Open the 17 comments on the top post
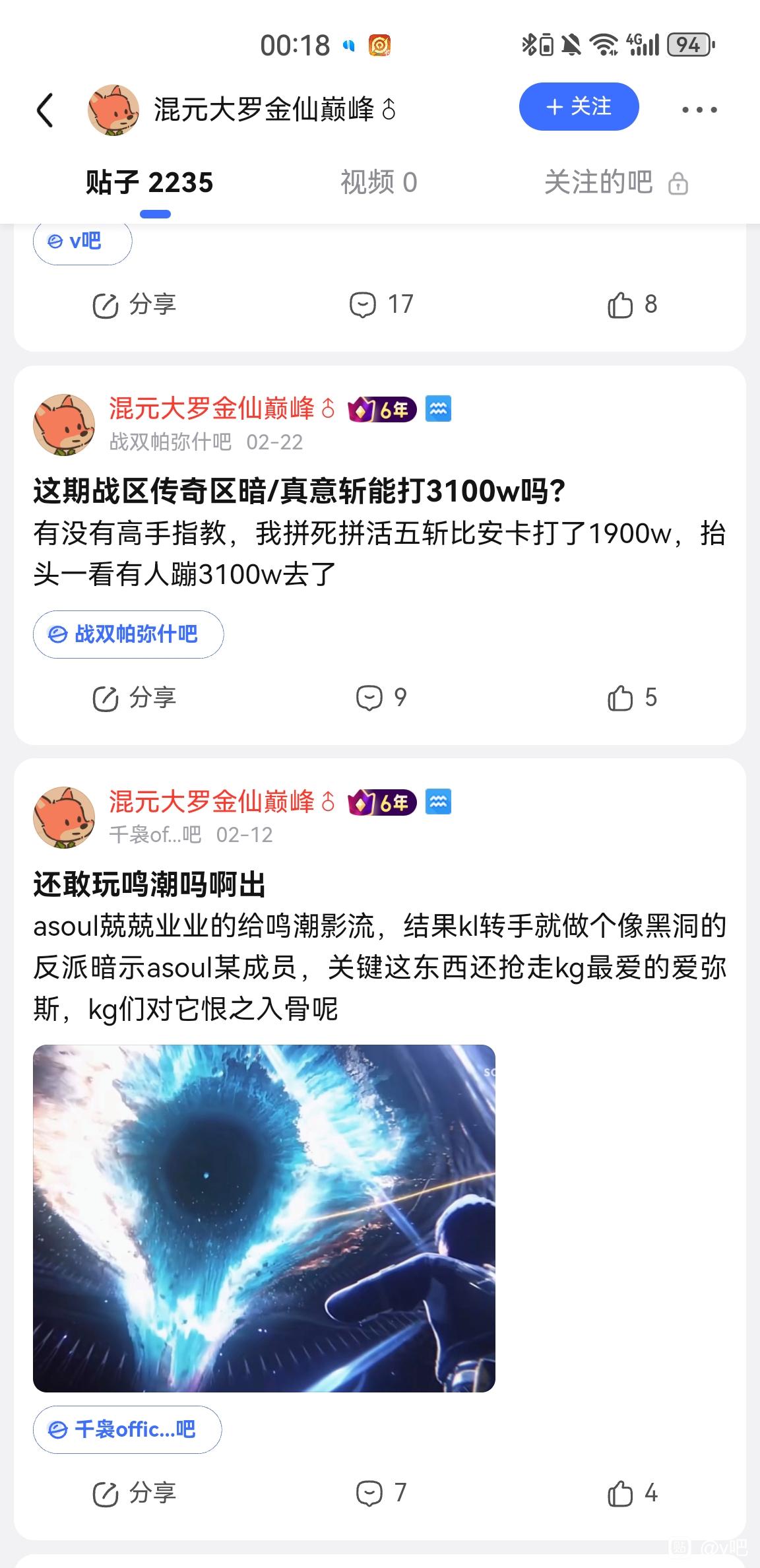The image size is (760, 1568). [x=381, y=305]
